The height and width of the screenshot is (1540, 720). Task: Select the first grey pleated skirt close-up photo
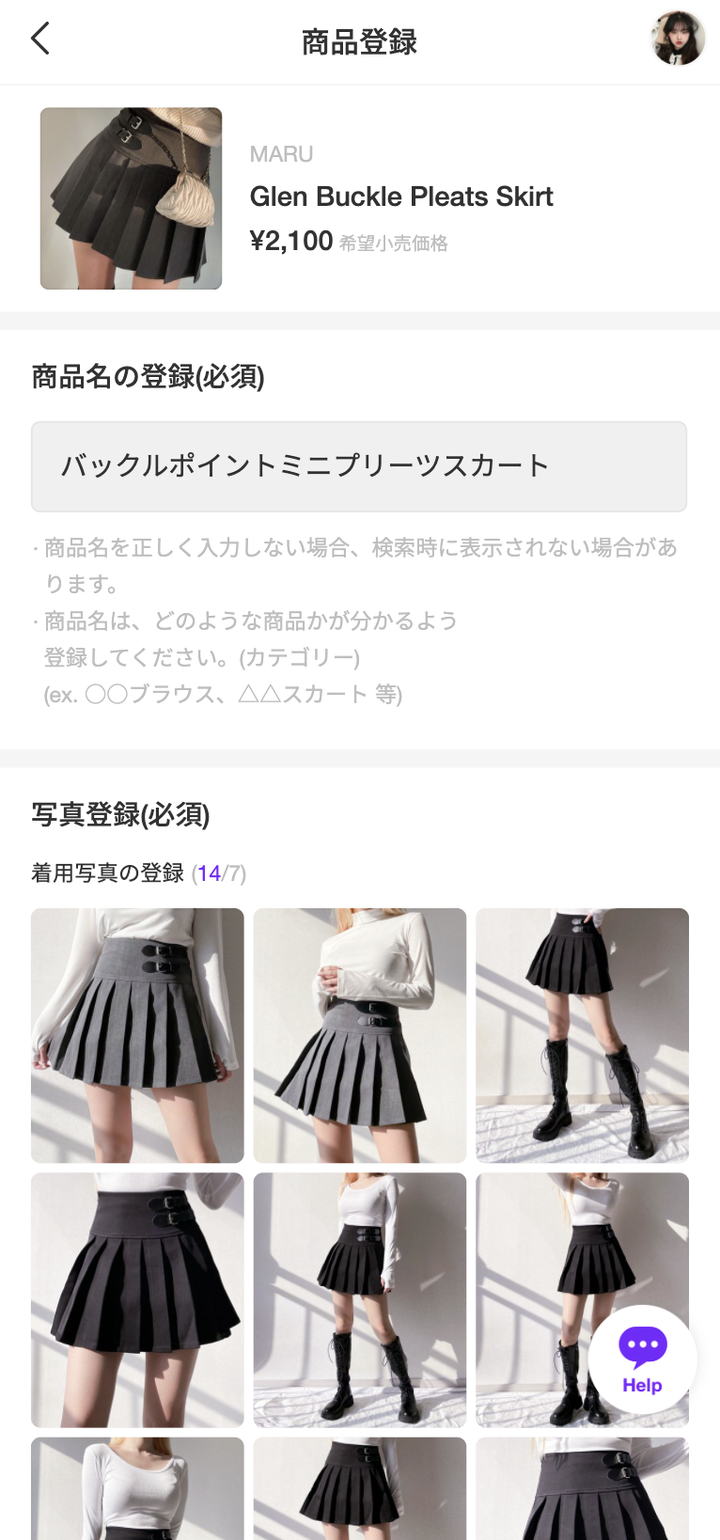click(137, 1035)
